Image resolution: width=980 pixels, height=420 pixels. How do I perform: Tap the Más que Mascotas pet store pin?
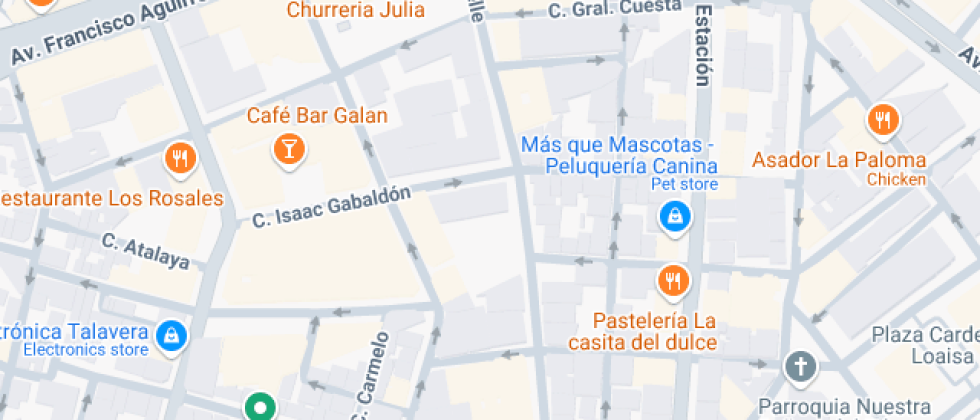pyautogui.click(x=675, y=215)
